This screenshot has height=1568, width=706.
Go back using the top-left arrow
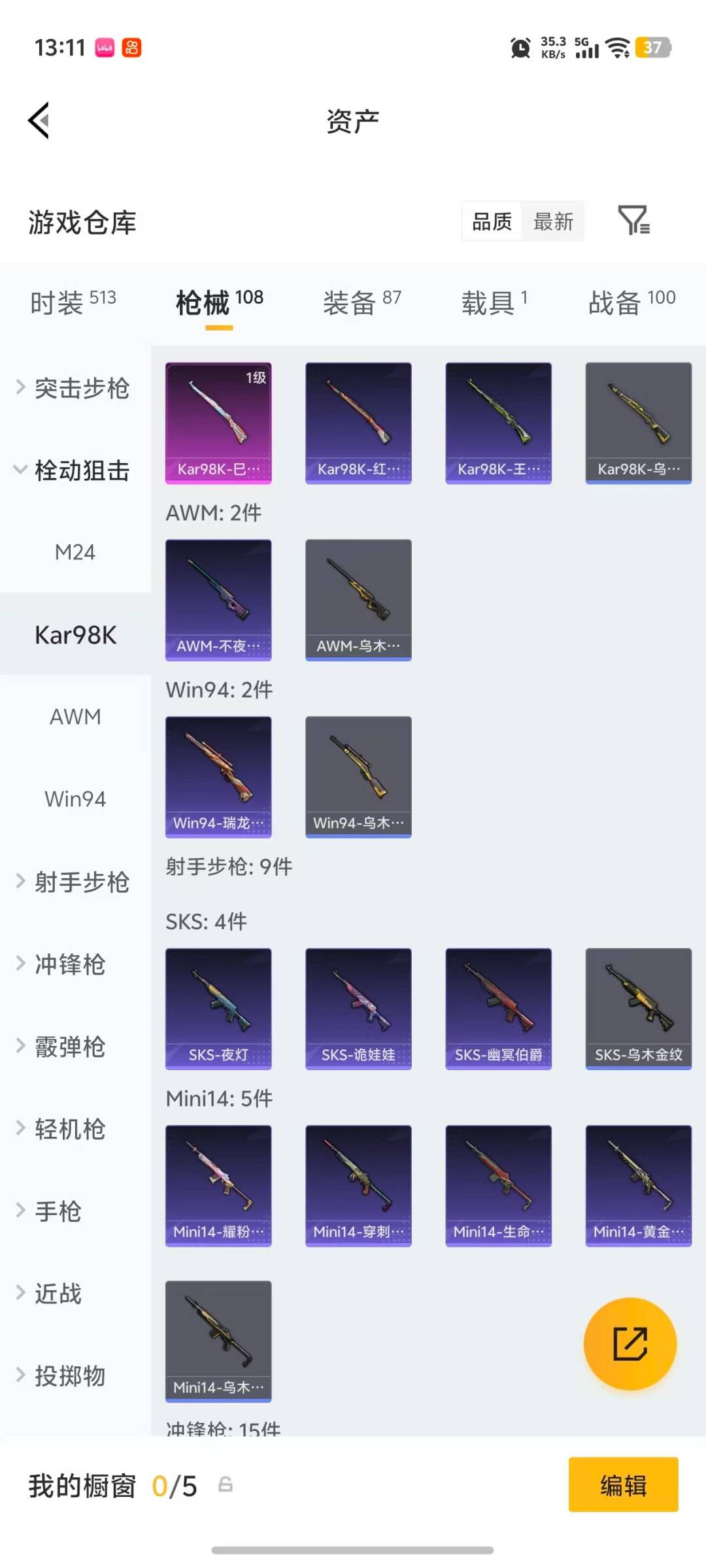tap(38, 121)
